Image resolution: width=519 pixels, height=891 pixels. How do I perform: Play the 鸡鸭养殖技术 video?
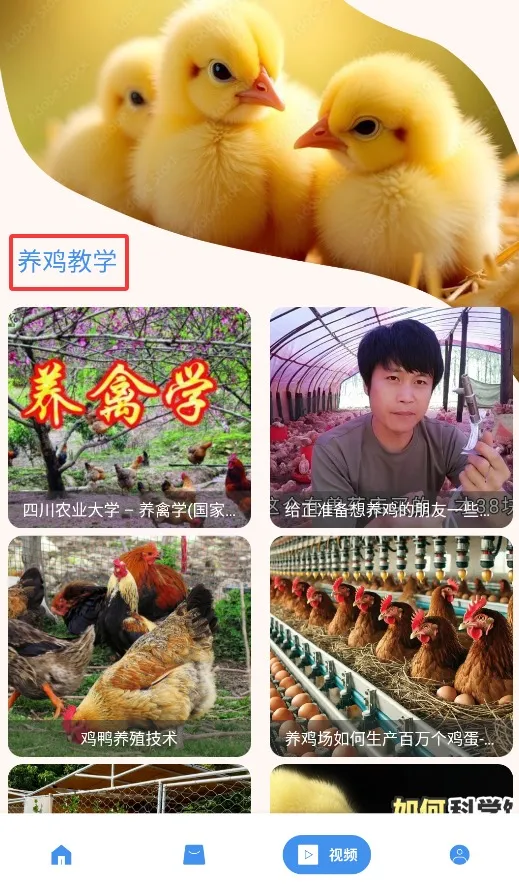129,646
